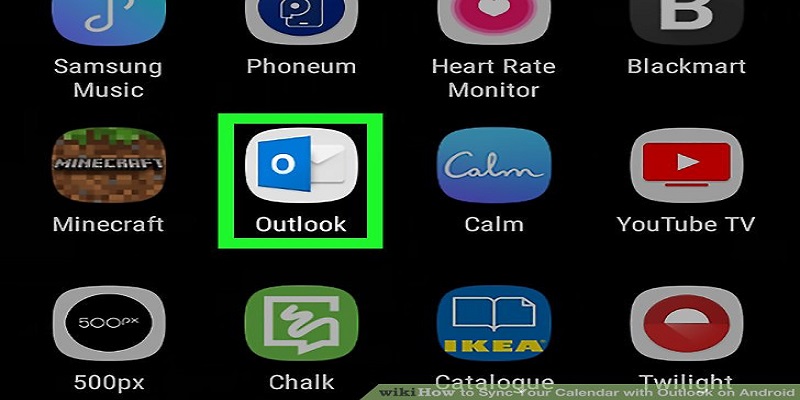Open Heart Rate Monitor

(x=493, y=20)
